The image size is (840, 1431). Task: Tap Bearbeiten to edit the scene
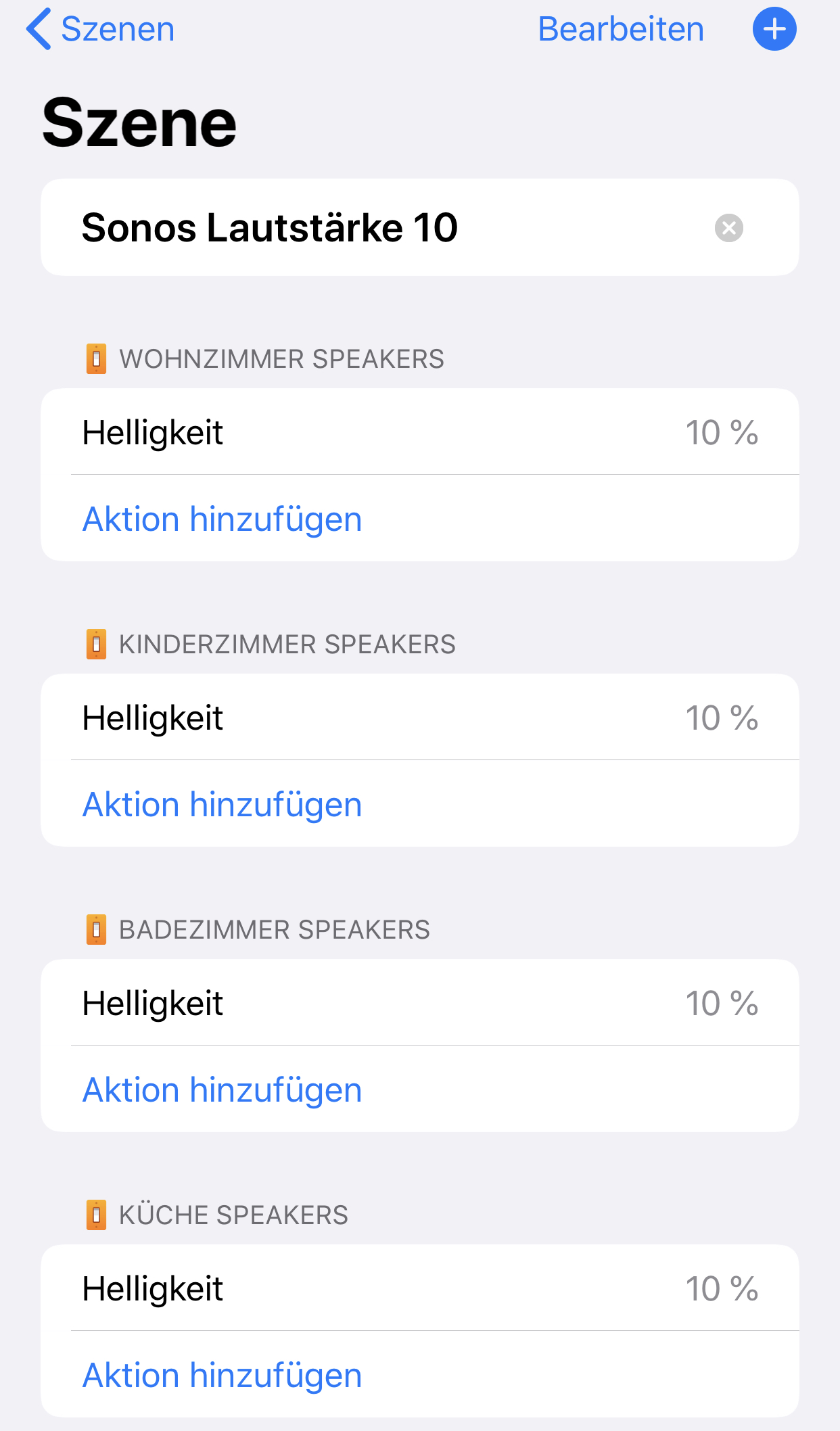[x=620, y=30]
